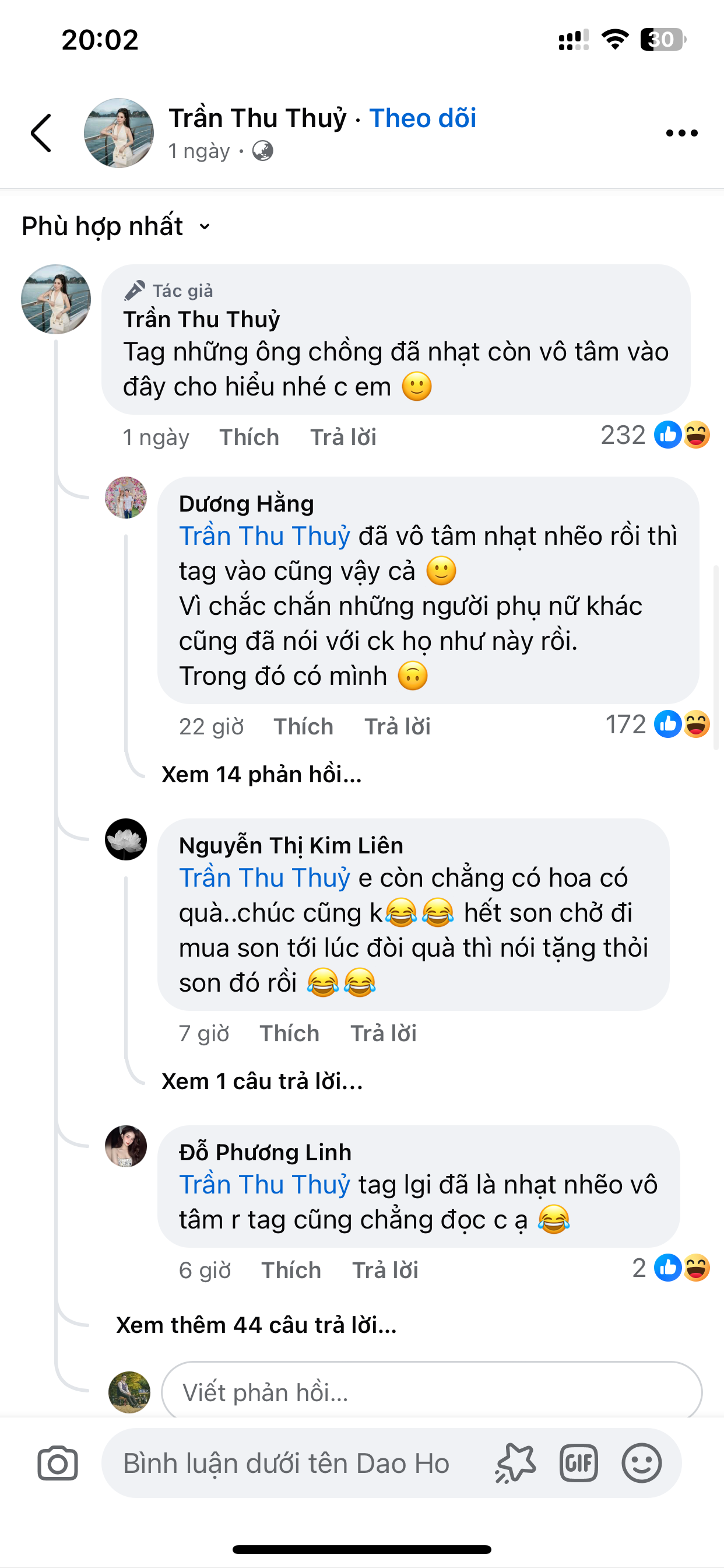This screenshot has height=1568, width=724.
Task: Reply to Dương Hằng's comment
Action: [x=398, y=726]
